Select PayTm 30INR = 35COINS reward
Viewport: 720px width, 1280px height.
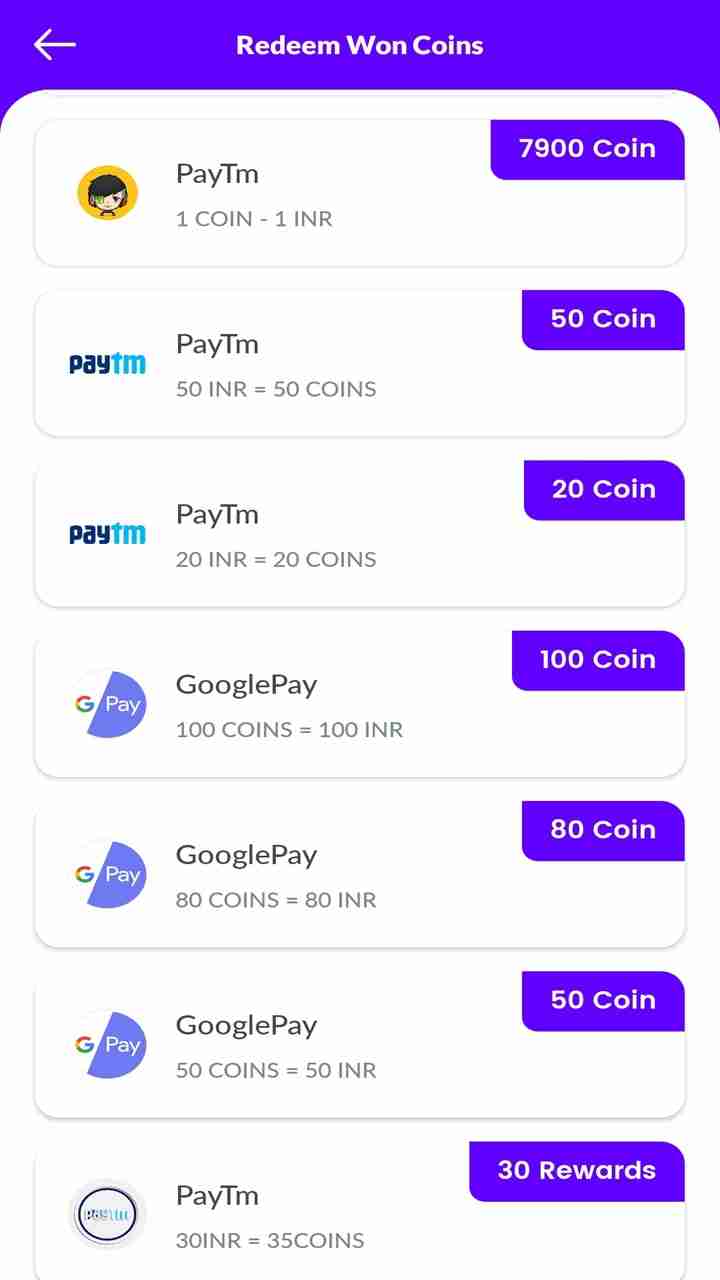pos(360,1215)
